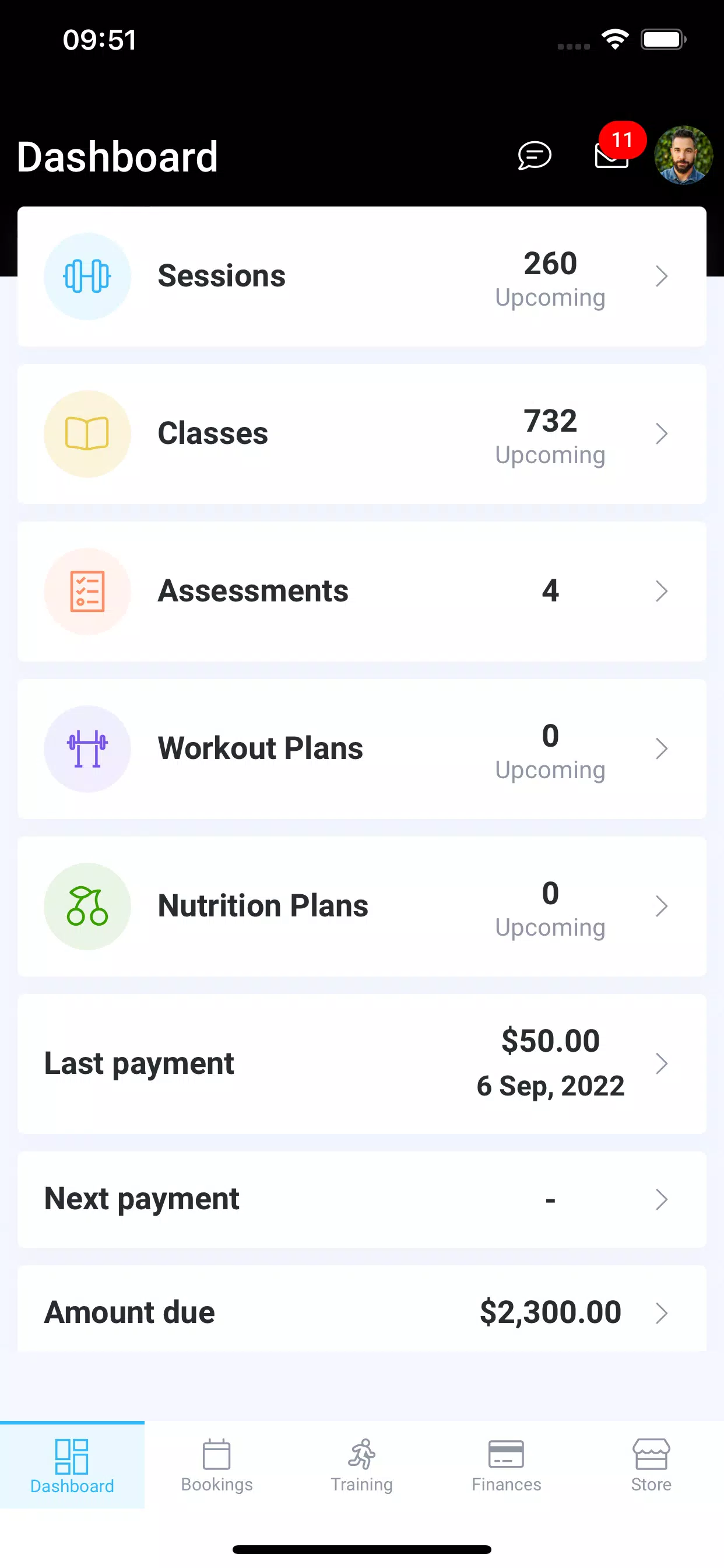The image size is (724, 1568).
Task: Select the Dashboard tab
Action: 72,1465
